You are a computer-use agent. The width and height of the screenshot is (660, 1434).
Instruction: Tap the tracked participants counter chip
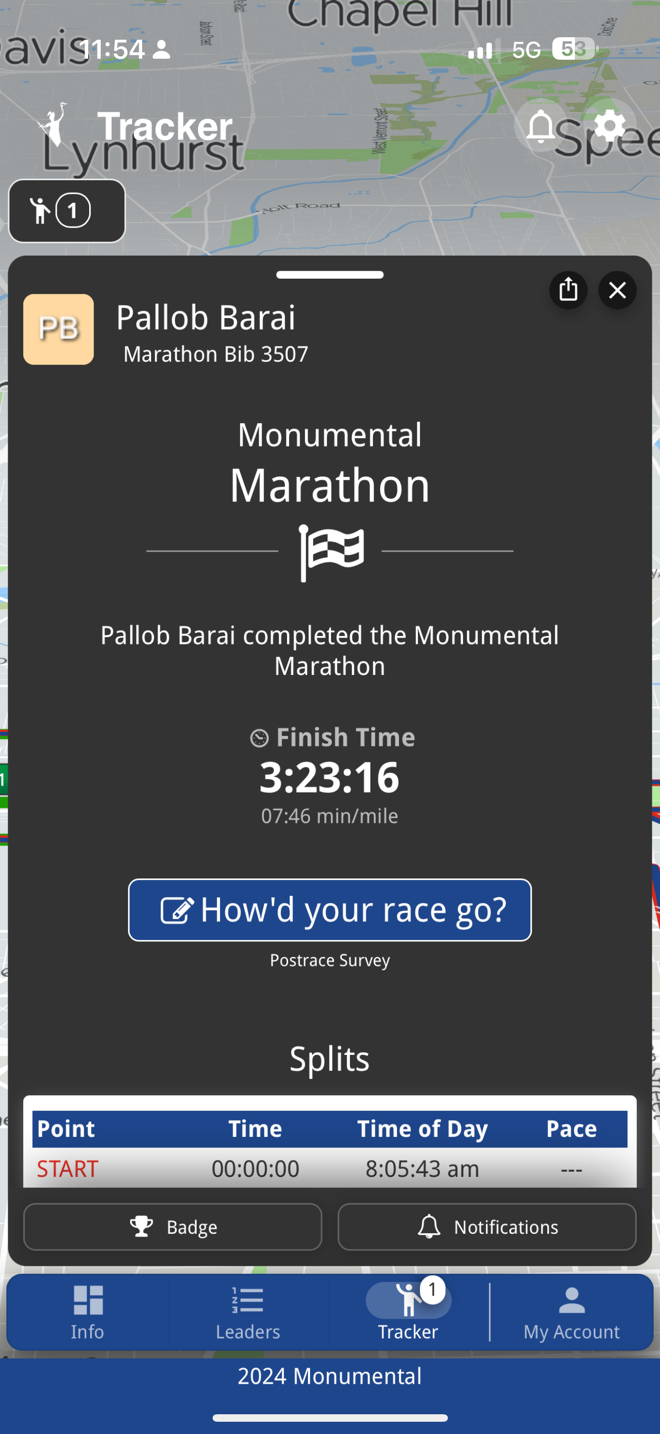[67, 211]
